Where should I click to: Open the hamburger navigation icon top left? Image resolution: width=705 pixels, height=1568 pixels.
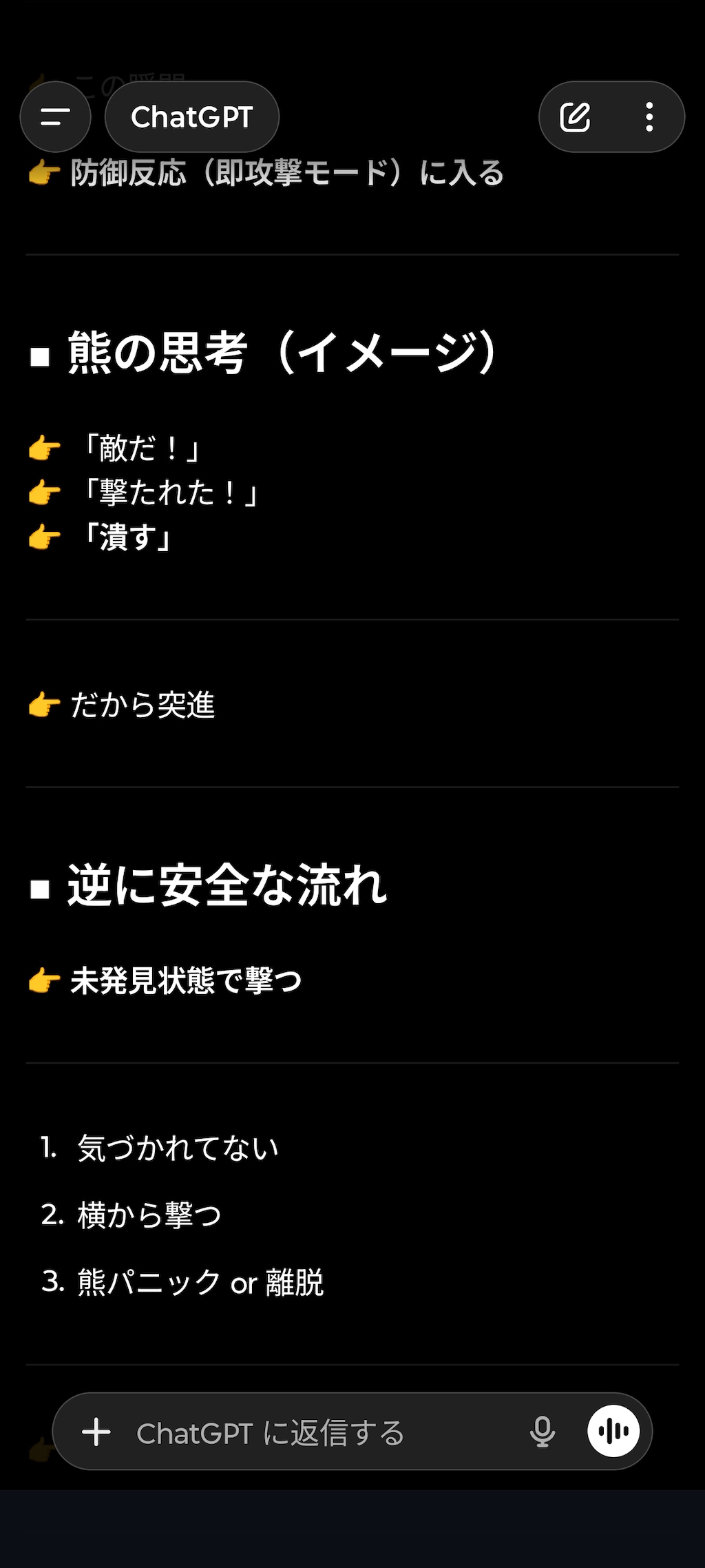[54, 117]
